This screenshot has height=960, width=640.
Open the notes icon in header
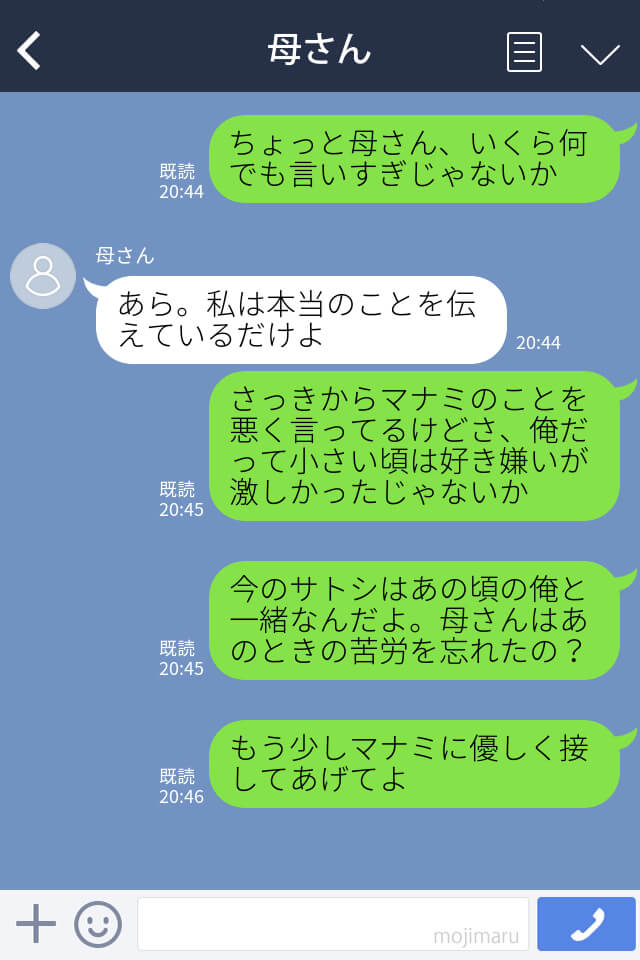click(524, 52)
